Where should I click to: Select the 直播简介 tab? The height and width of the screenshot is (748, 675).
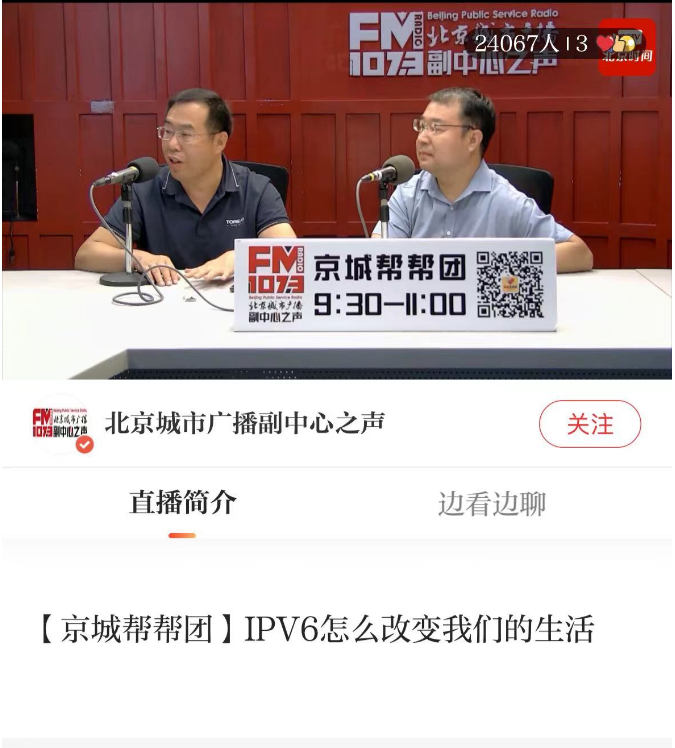coord(182,503)
